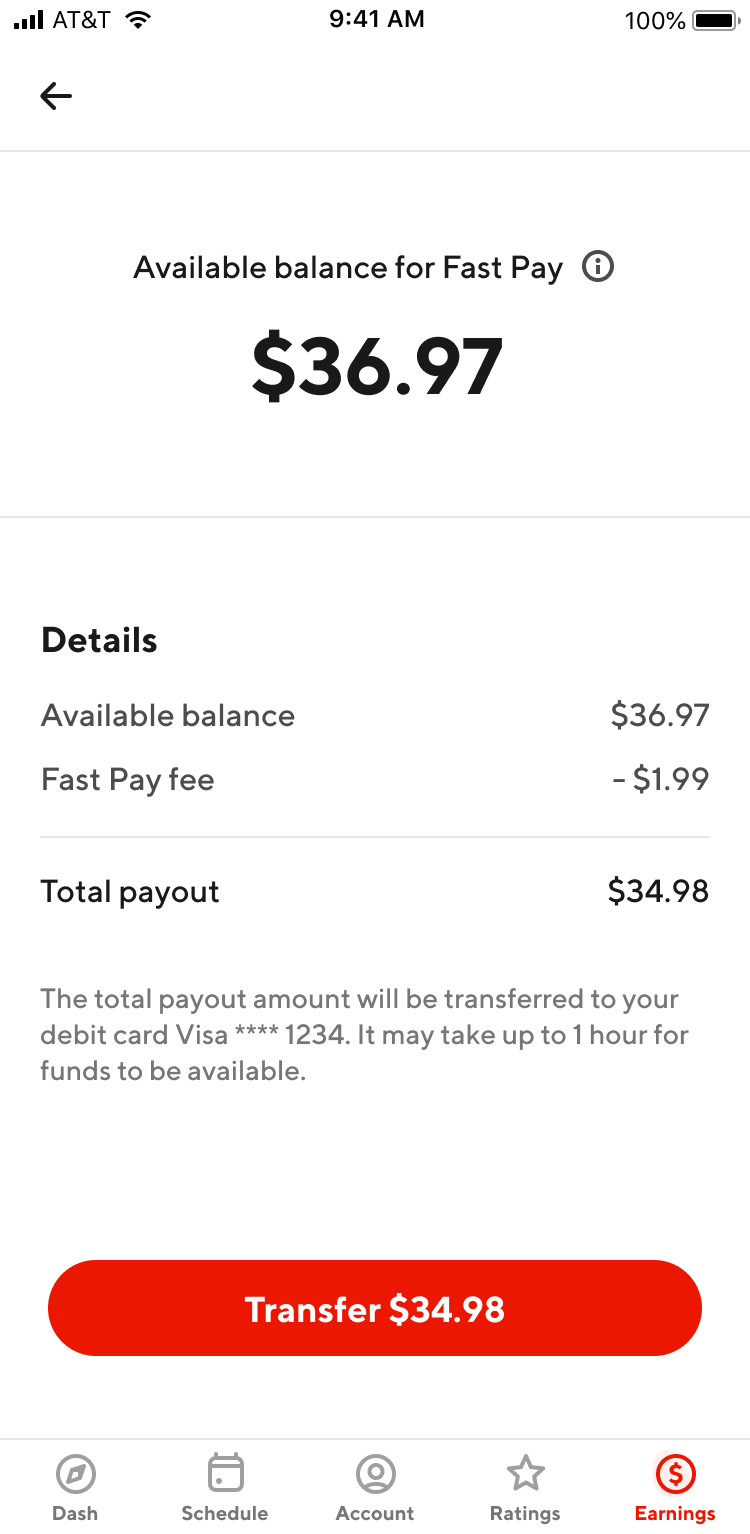Switch to the Dash tab

pyautogui.click(x=75, y=1487)
